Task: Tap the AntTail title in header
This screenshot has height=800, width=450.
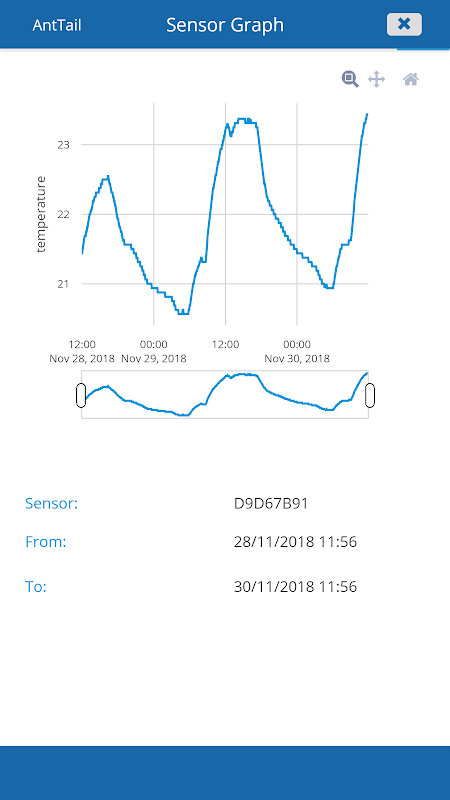Action: pos(57,25)
